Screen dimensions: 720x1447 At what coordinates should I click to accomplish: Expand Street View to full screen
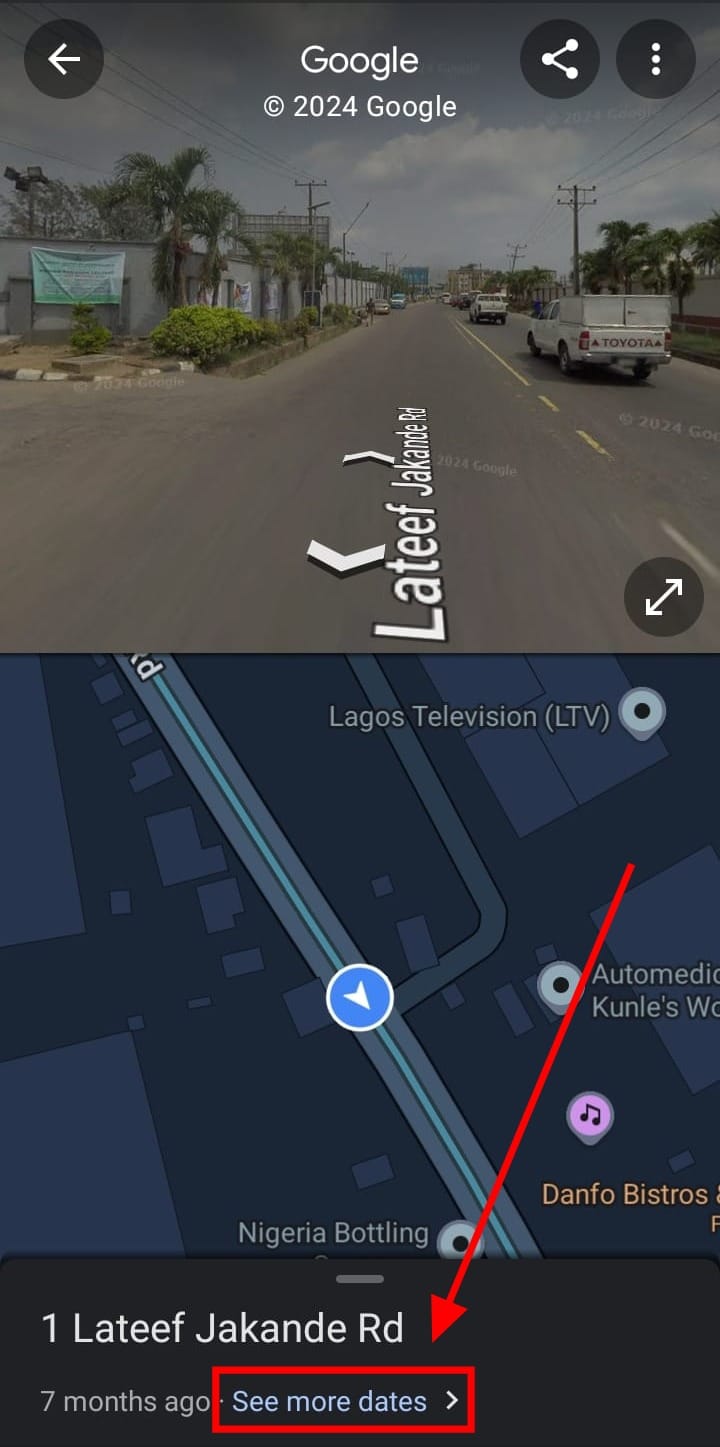coord(663,597)
